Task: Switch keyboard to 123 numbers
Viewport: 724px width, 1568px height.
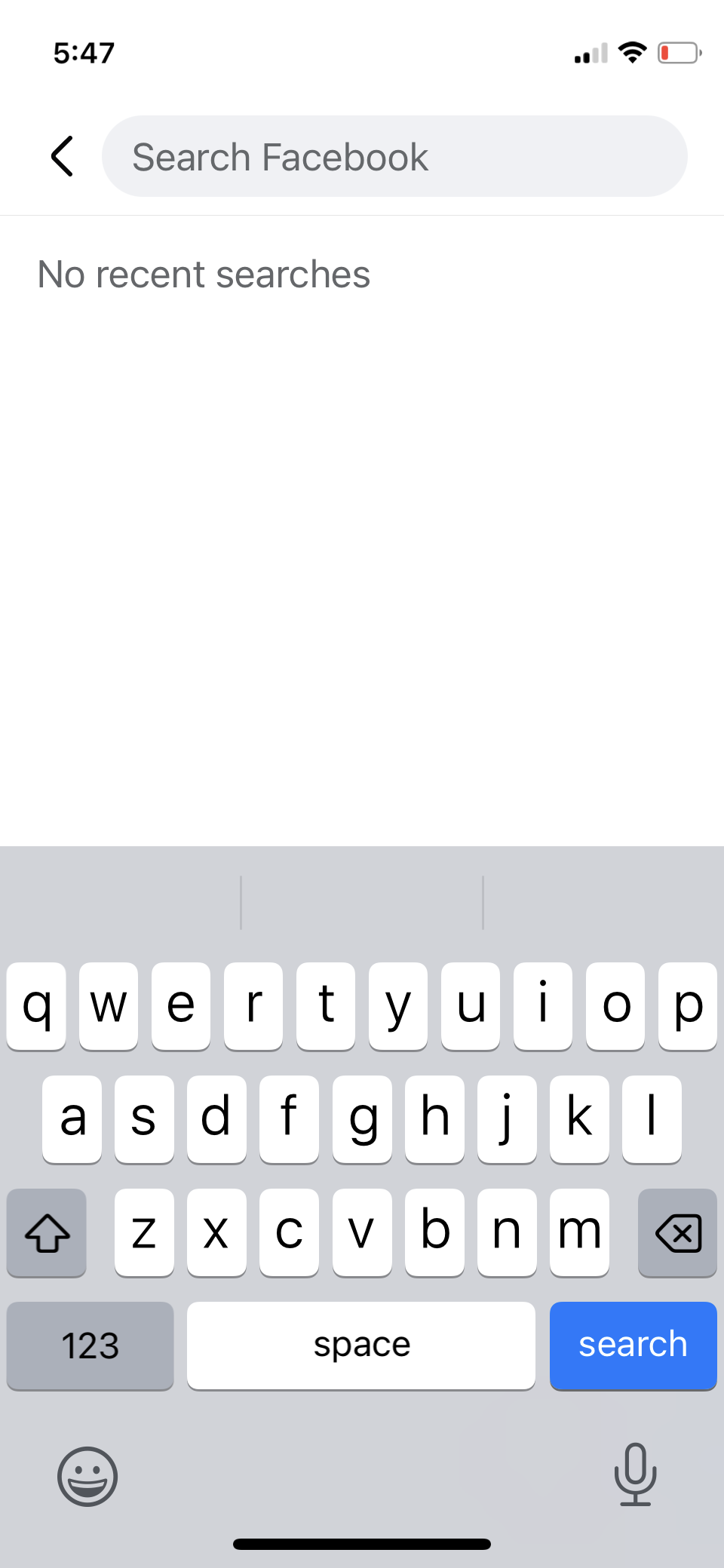Action: click(90, 1345)
